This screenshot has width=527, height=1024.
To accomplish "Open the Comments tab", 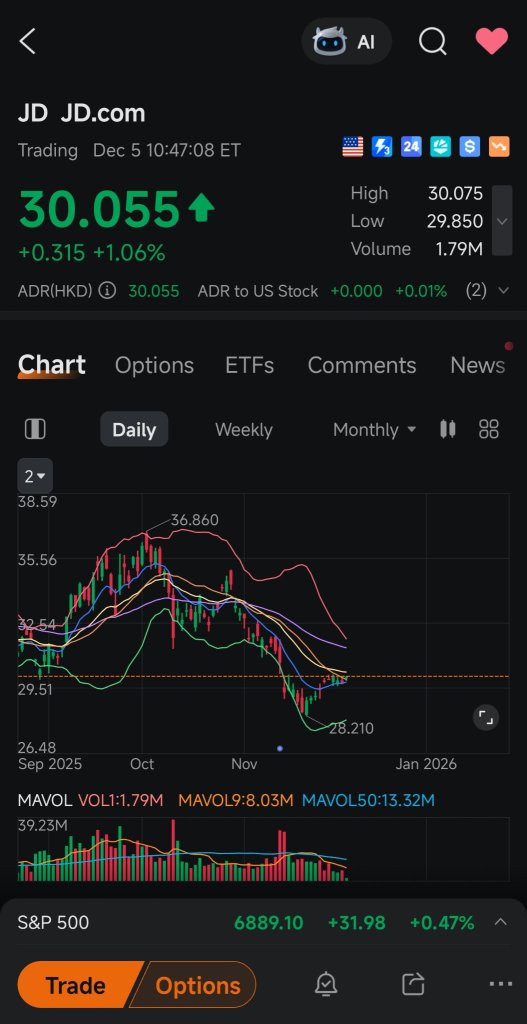I will click(x=362, y=366).
